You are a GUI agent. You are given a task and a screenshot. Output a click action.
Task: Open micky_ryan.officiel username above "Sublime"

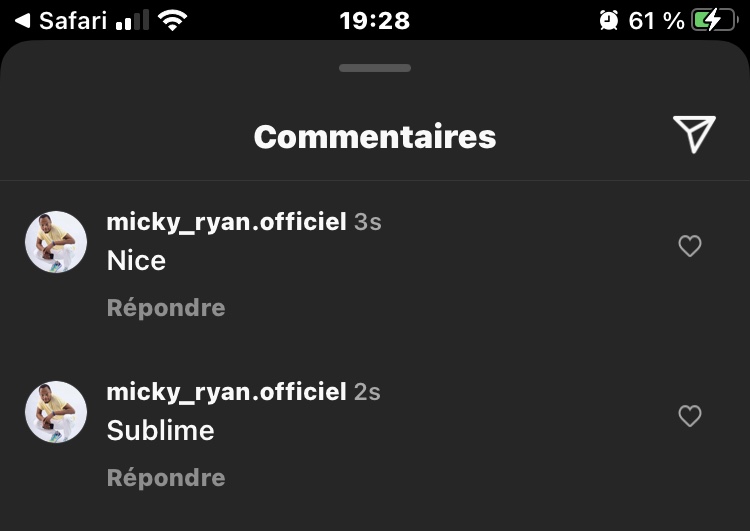click(x=226, y=392)
